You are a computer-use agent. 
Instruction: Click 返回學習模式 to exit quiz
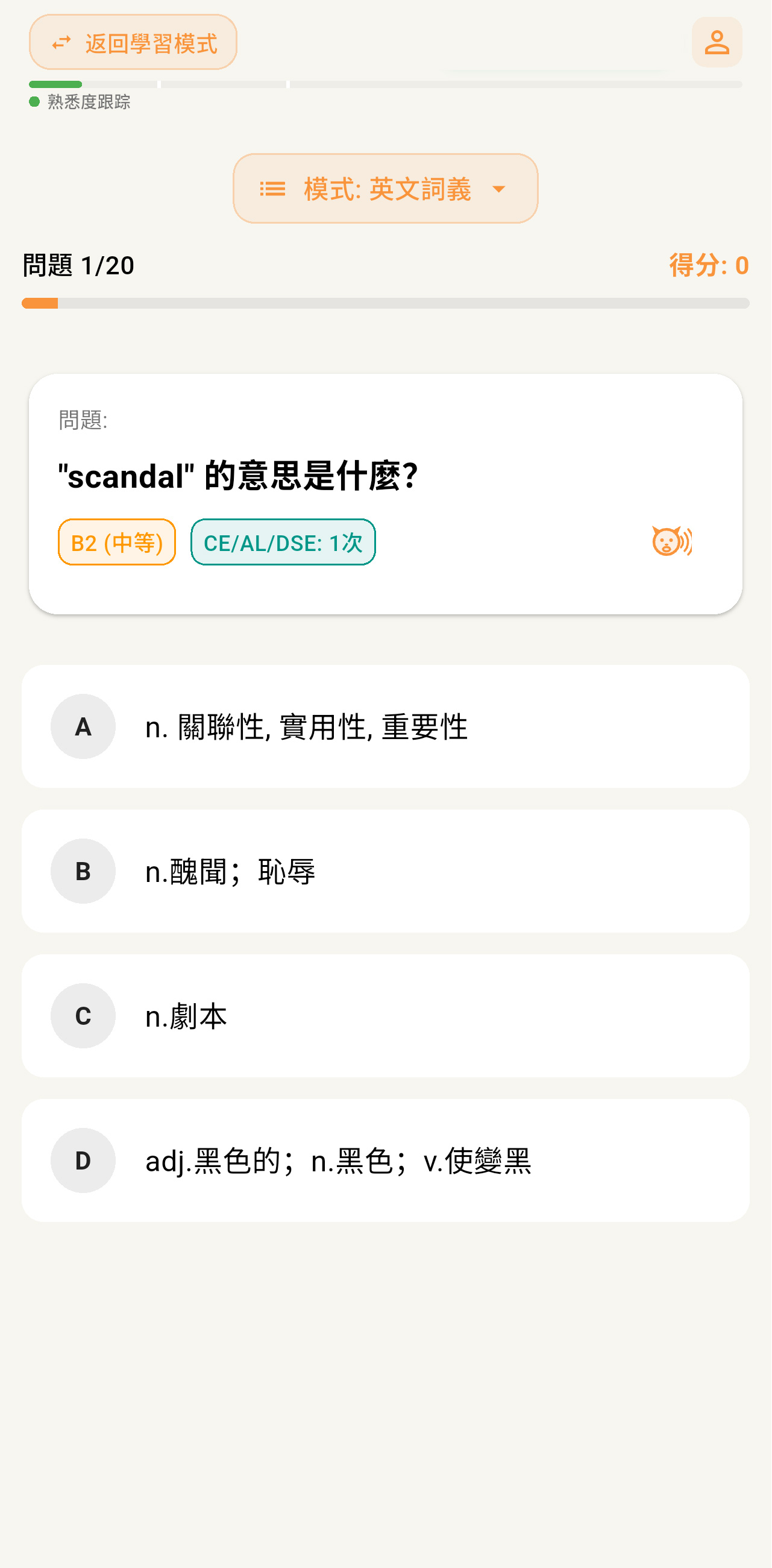pyautogui.click(x=133, y=42)
